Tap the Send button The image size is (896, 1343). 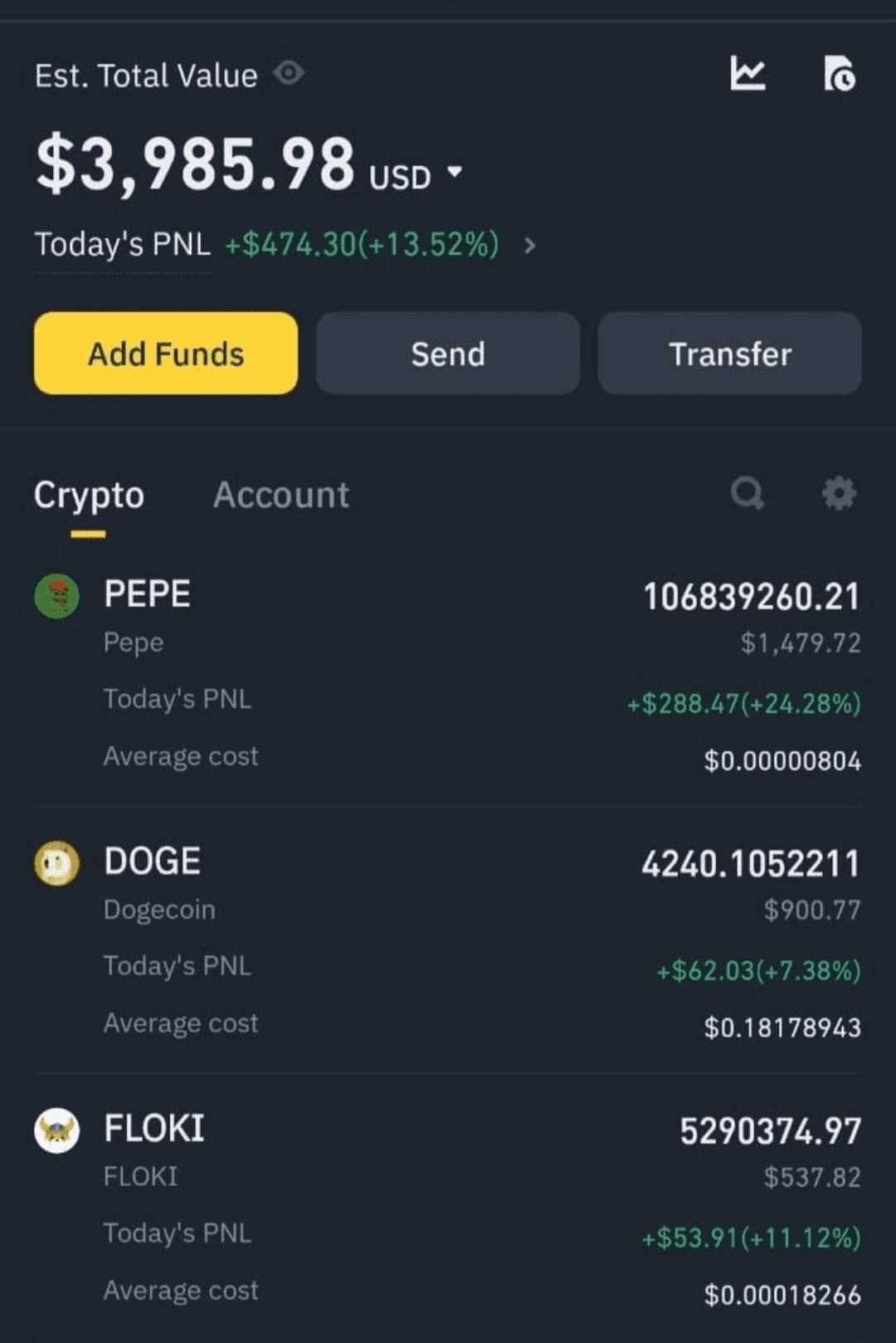coord(448,354)
